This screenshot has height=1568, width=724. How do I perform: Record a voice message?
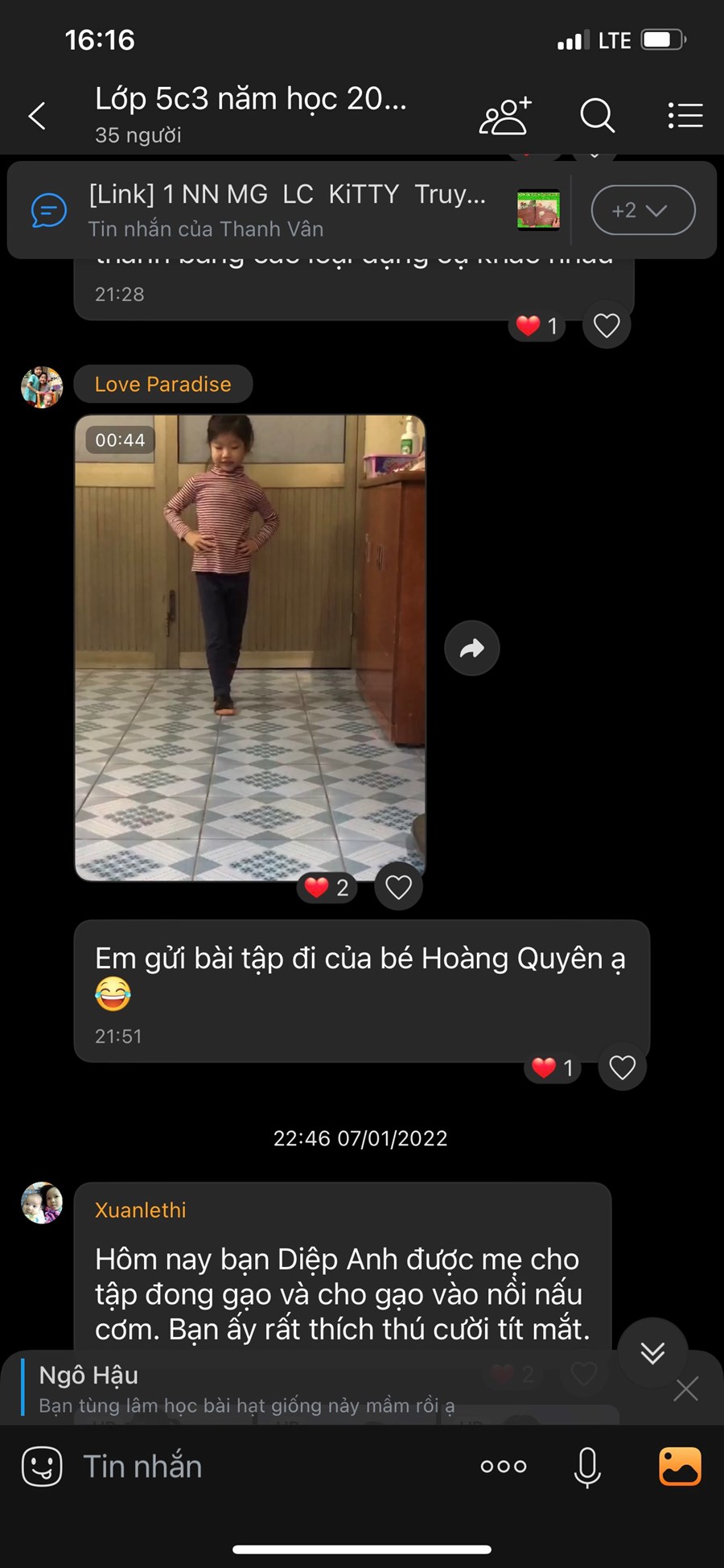(x=587, y=1467)
